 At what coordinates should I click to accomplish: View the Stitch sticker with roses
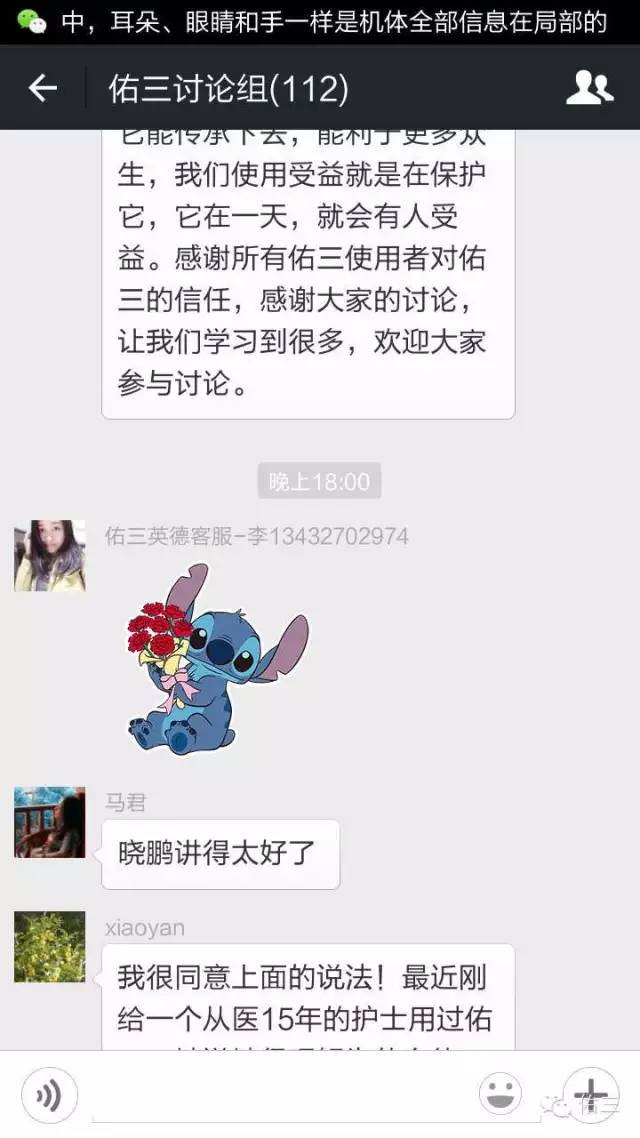tap(217, 660)
